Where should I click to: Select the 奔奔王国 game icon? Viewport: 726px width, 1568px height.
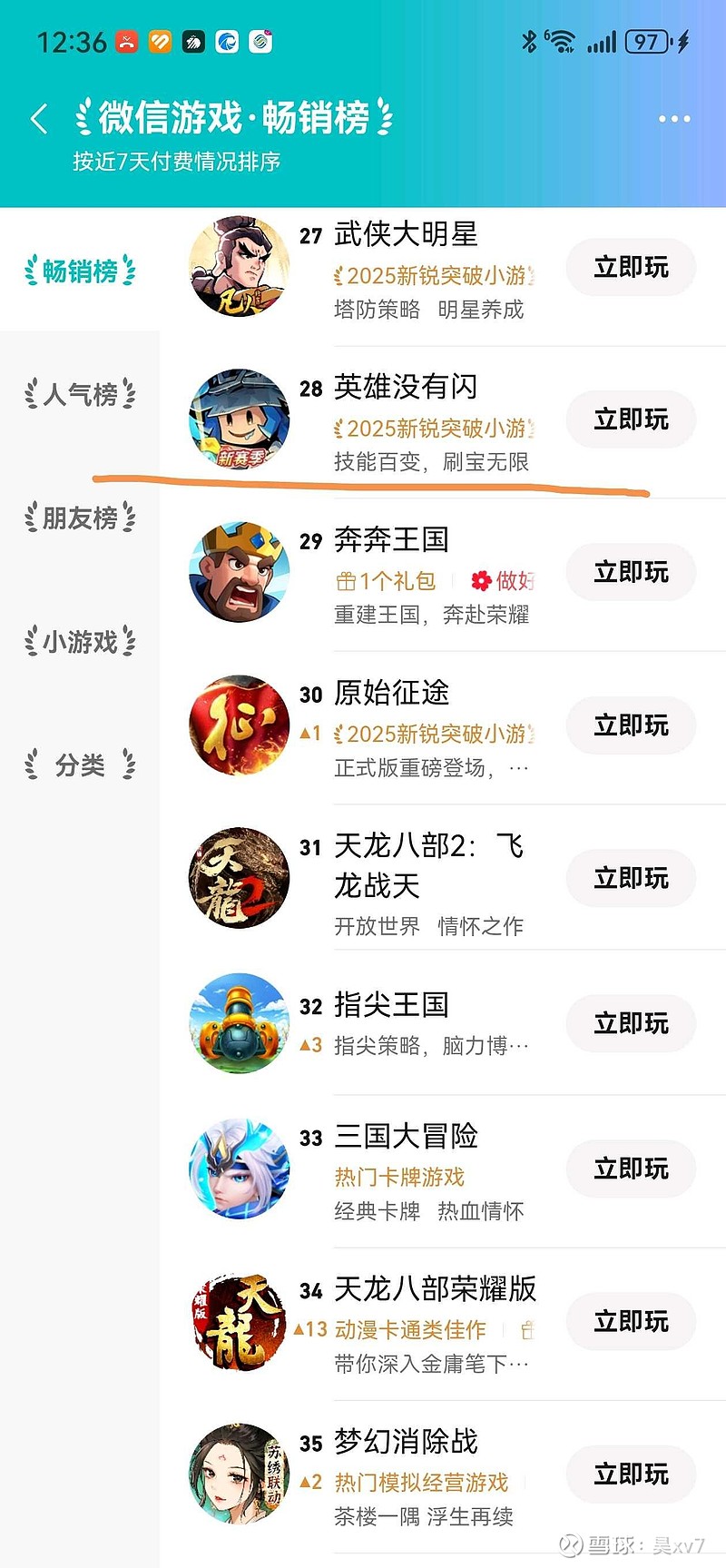pyautogui.click(x=238, y=571)
